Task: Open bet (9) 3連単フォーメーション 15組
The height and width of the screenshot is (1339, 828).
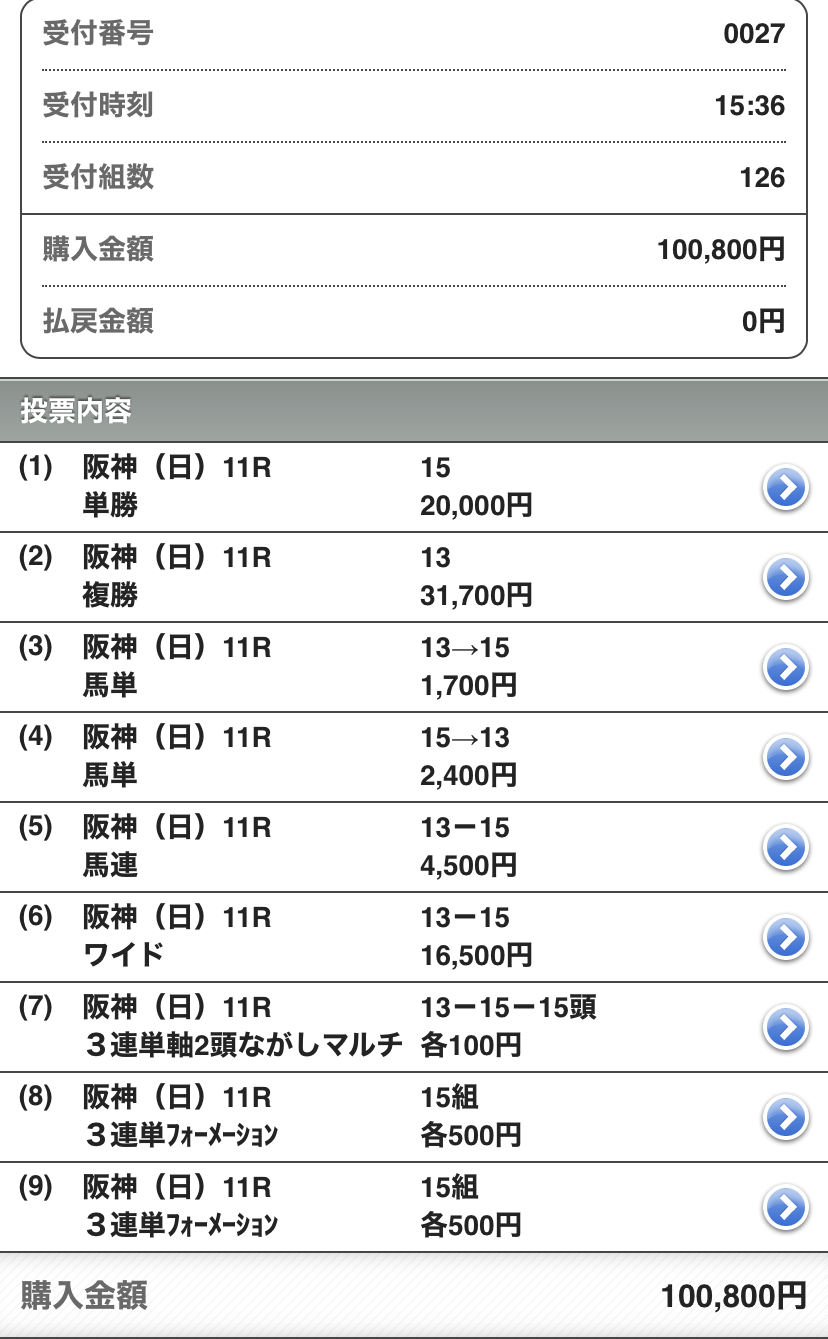Action: pyautogui.click(x=414, y=1207)
